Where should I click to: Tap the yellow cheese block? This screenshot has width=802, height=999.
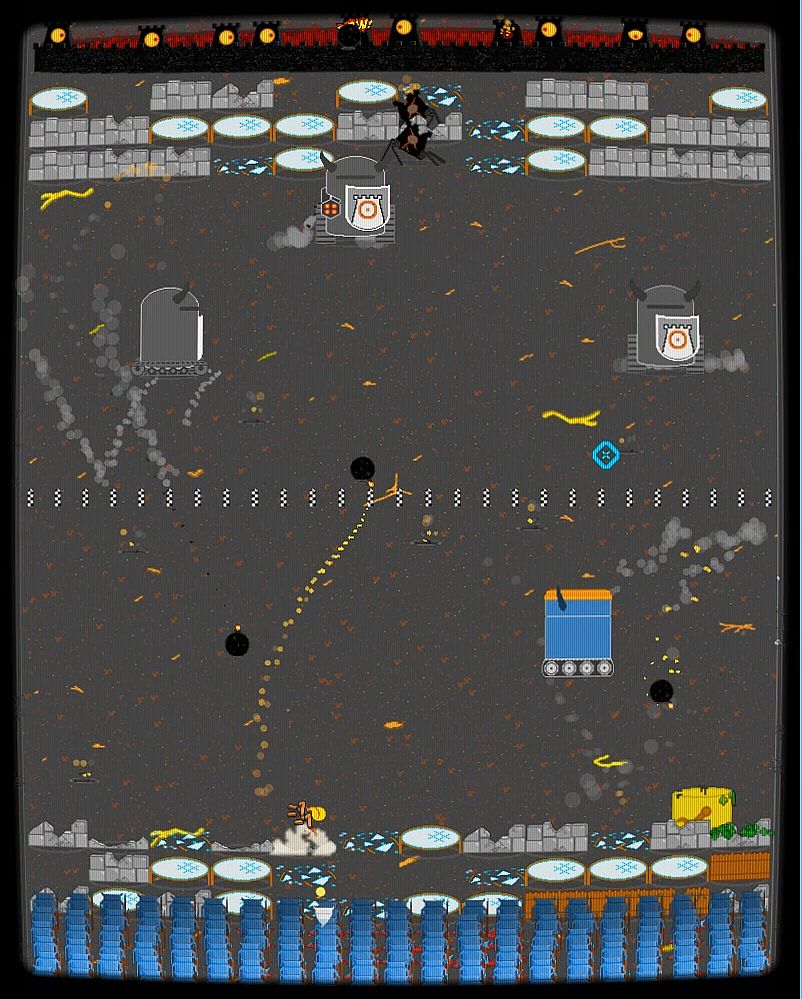coord(701,806)
